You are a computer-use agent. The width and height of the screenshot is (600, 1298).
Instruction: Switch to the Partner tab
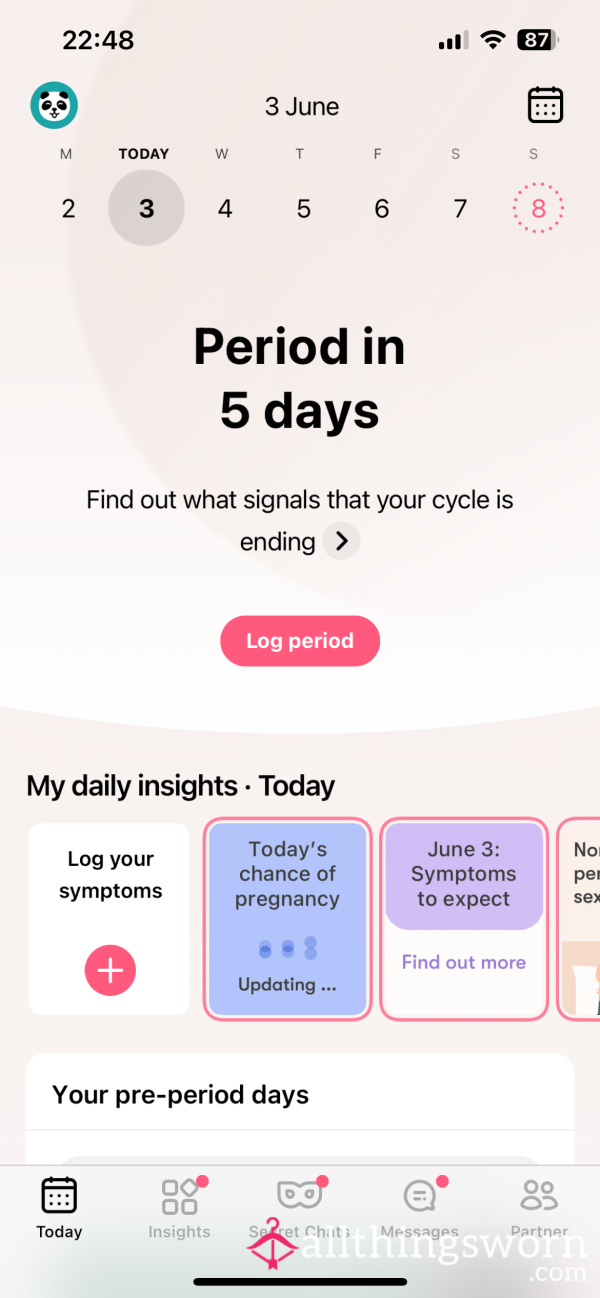[x=539, y=1208]
